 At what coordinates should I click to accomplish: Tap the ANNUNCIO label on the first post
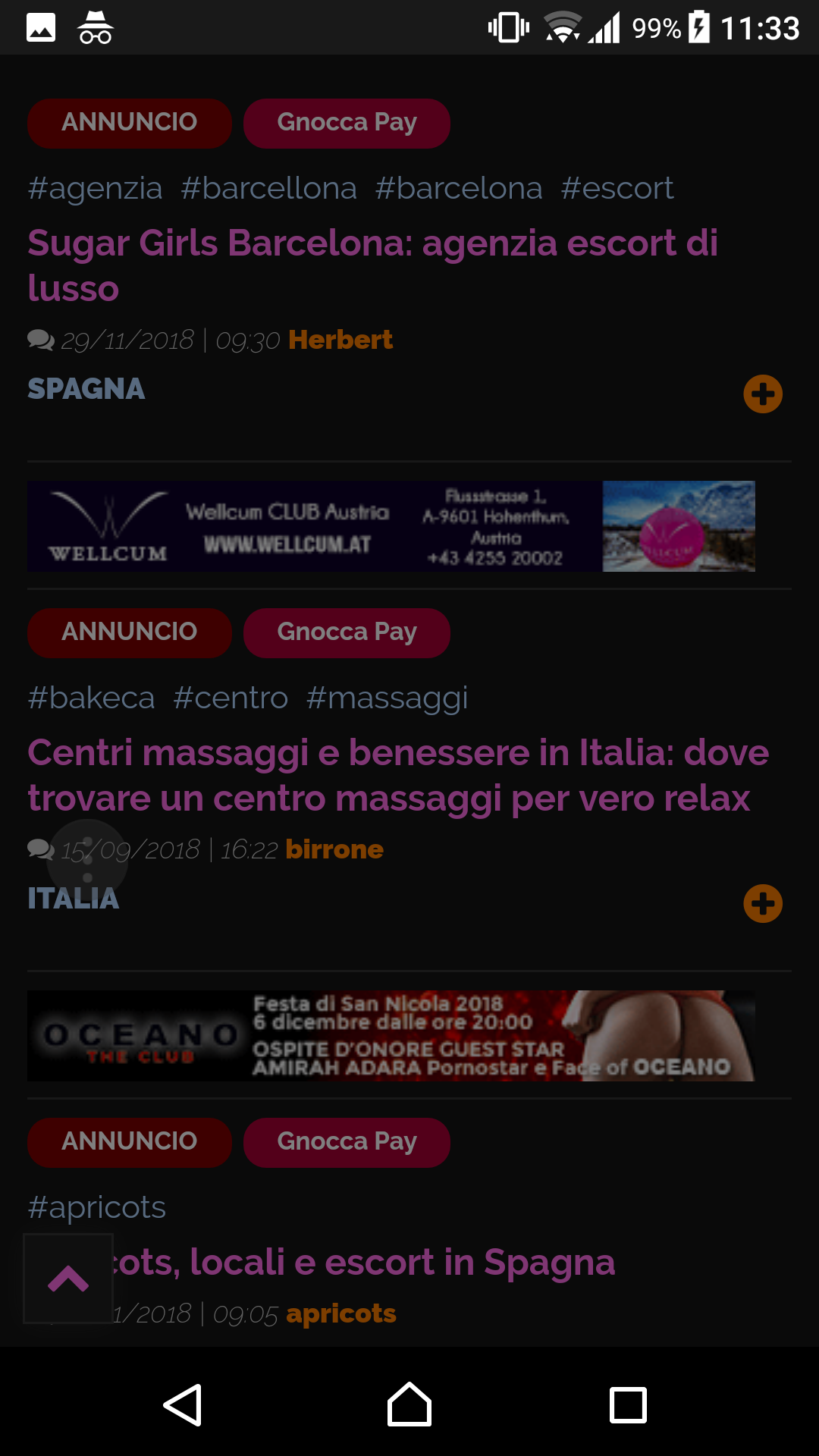tap(129, 122)
